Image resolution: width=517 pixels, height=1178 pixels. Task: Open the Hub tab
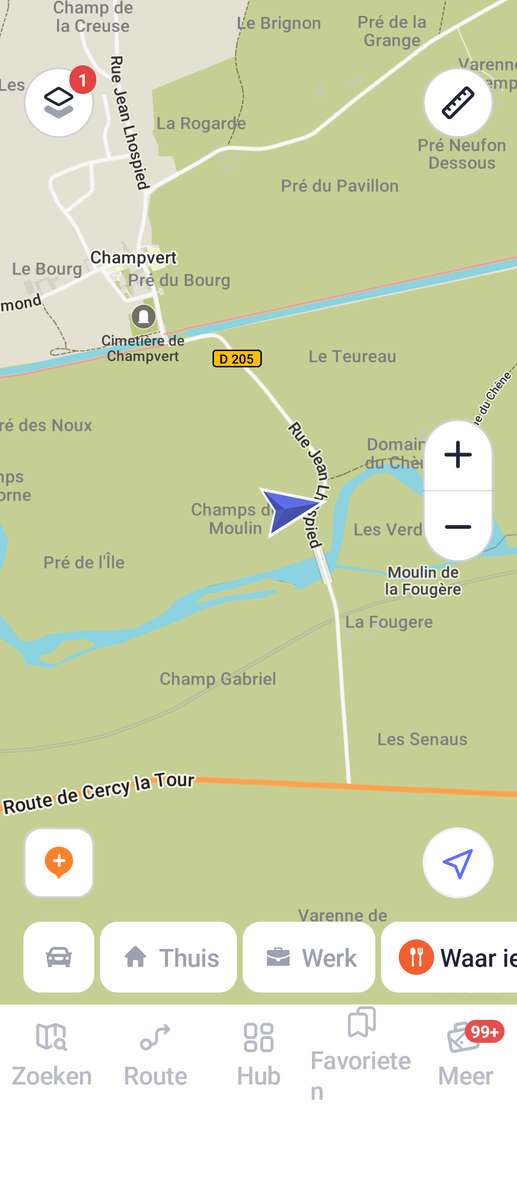[x=258, y=1055]
